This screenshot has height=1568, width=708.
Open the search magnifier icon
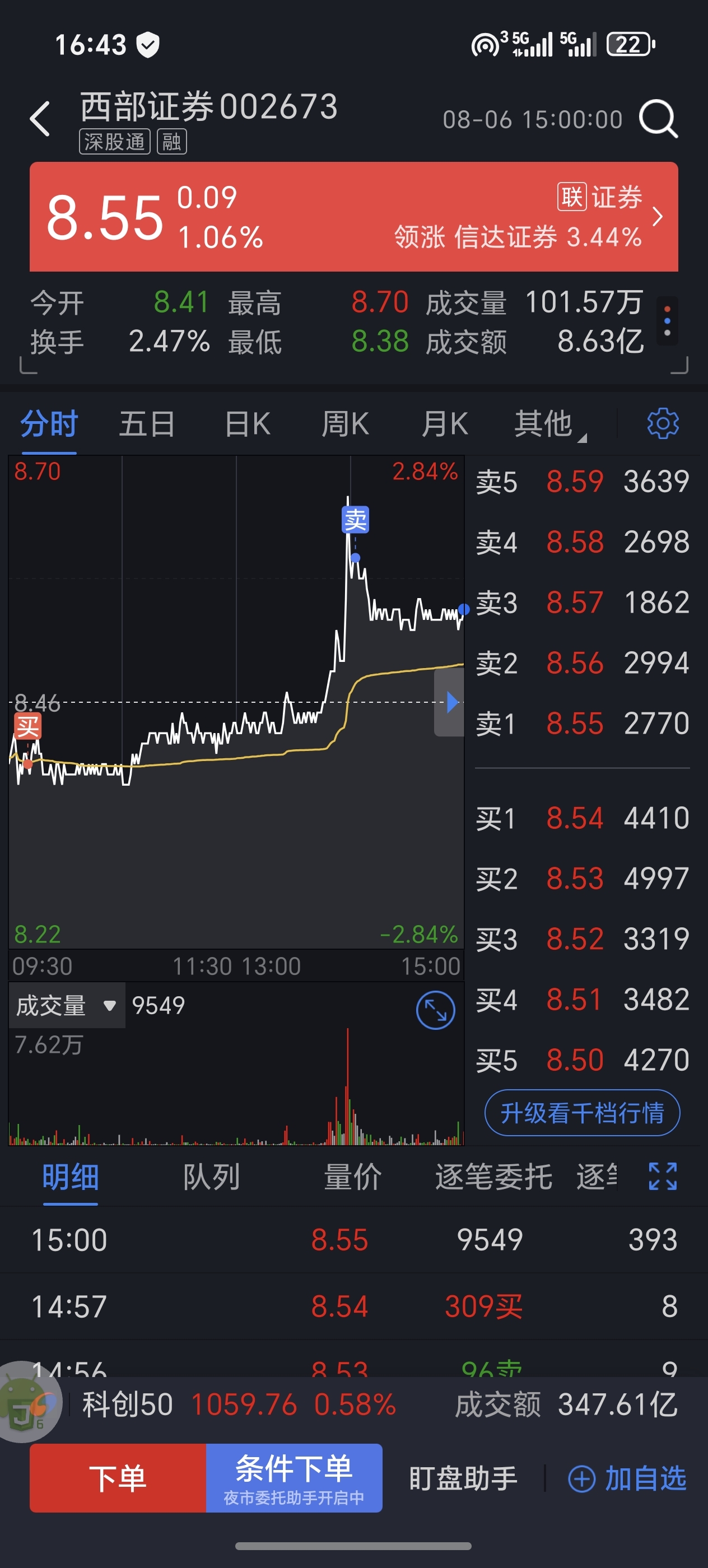coord(658,119)
